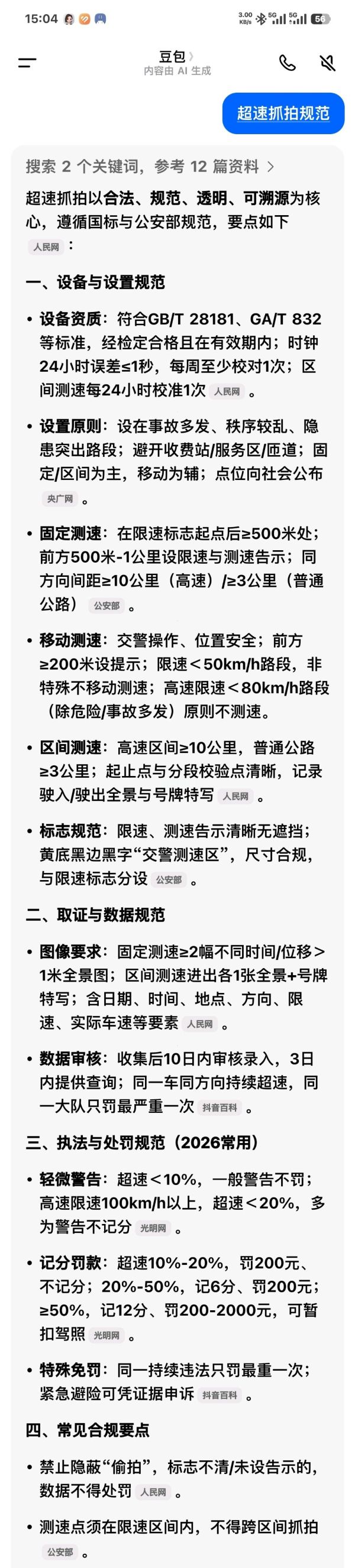Open the 公安部 citation under 固定测速
The image size is (355, 1568).
pos(106,606)
